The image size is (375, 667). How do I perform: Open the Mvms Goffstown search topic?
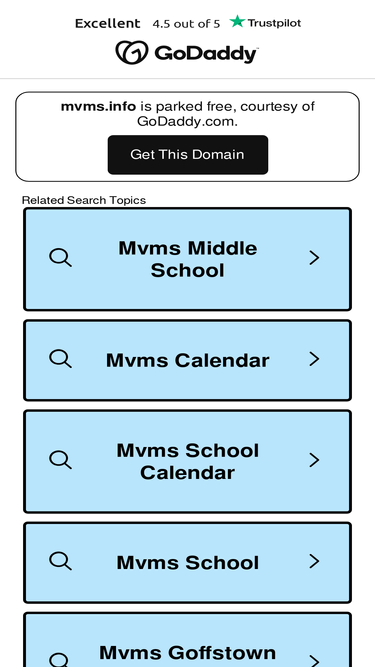point(188,640)
